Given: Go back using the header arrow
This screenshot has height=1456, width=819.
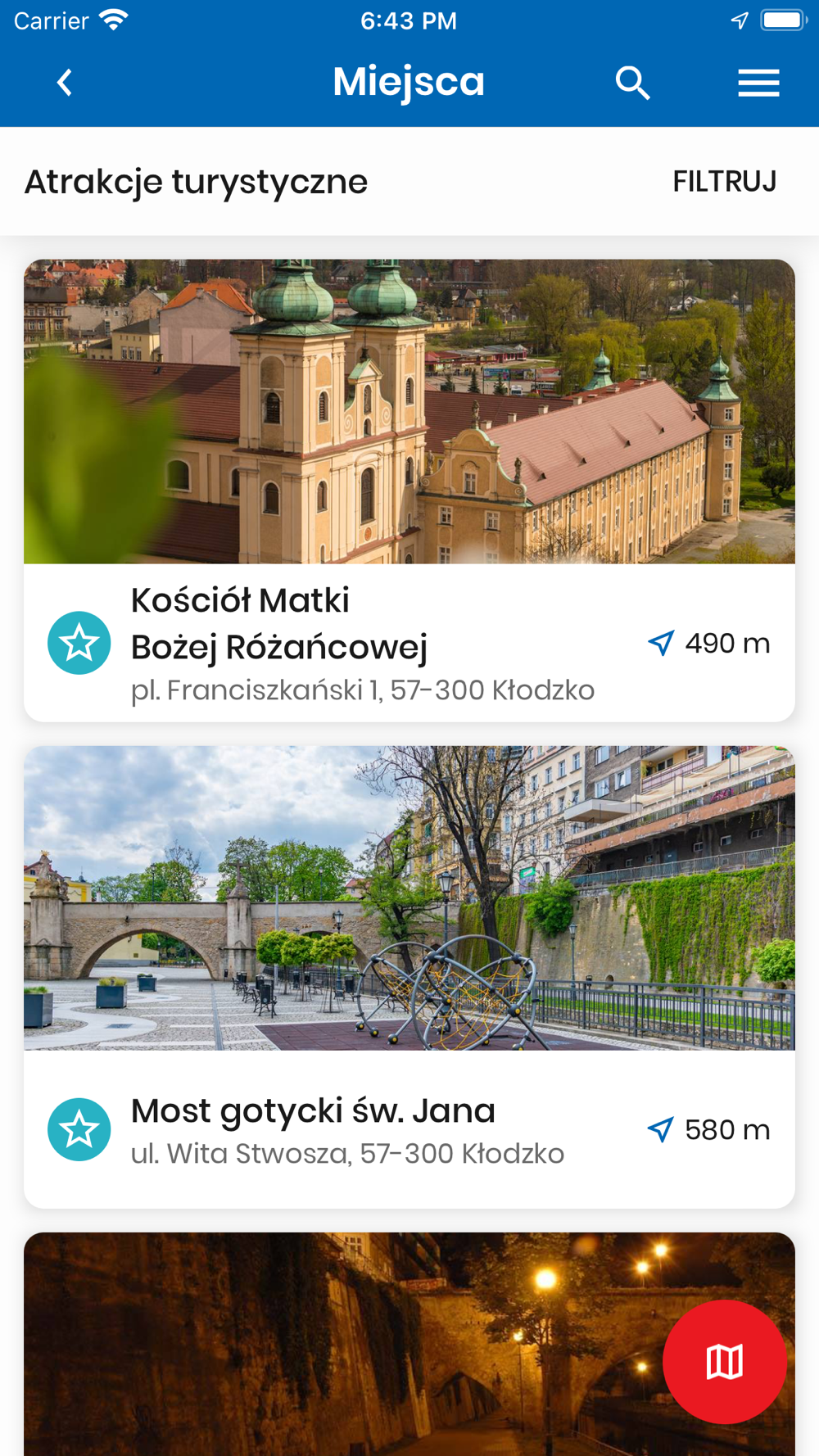Looking at the screenshot, I should [x=65, y=83].
